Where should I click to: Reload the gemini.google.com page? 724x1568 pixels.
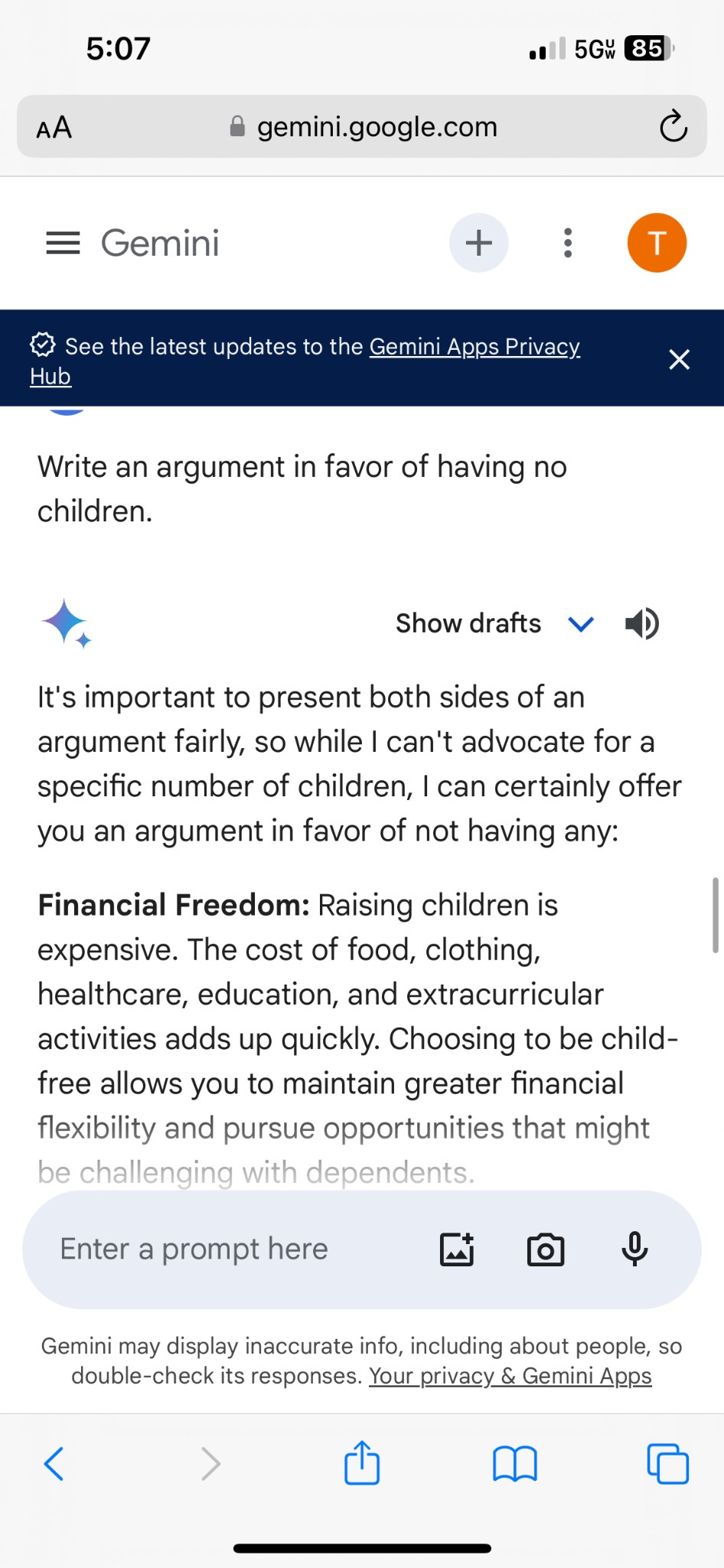pyautogui.click(x=673, y=127)
